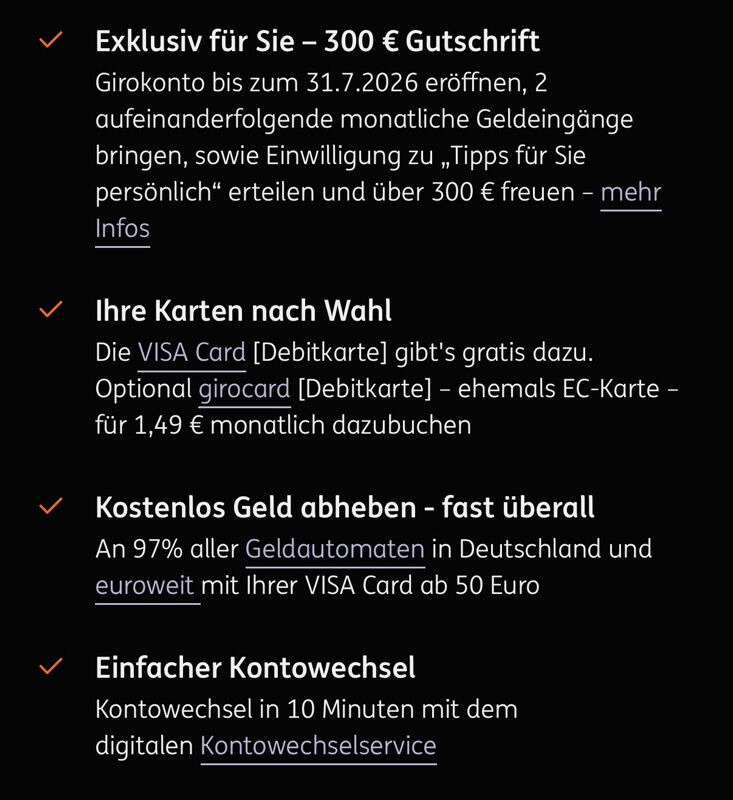This screenshot has width=733, height=800.
Task: Open the Kontowechselservice link
Action: (318, 746)
